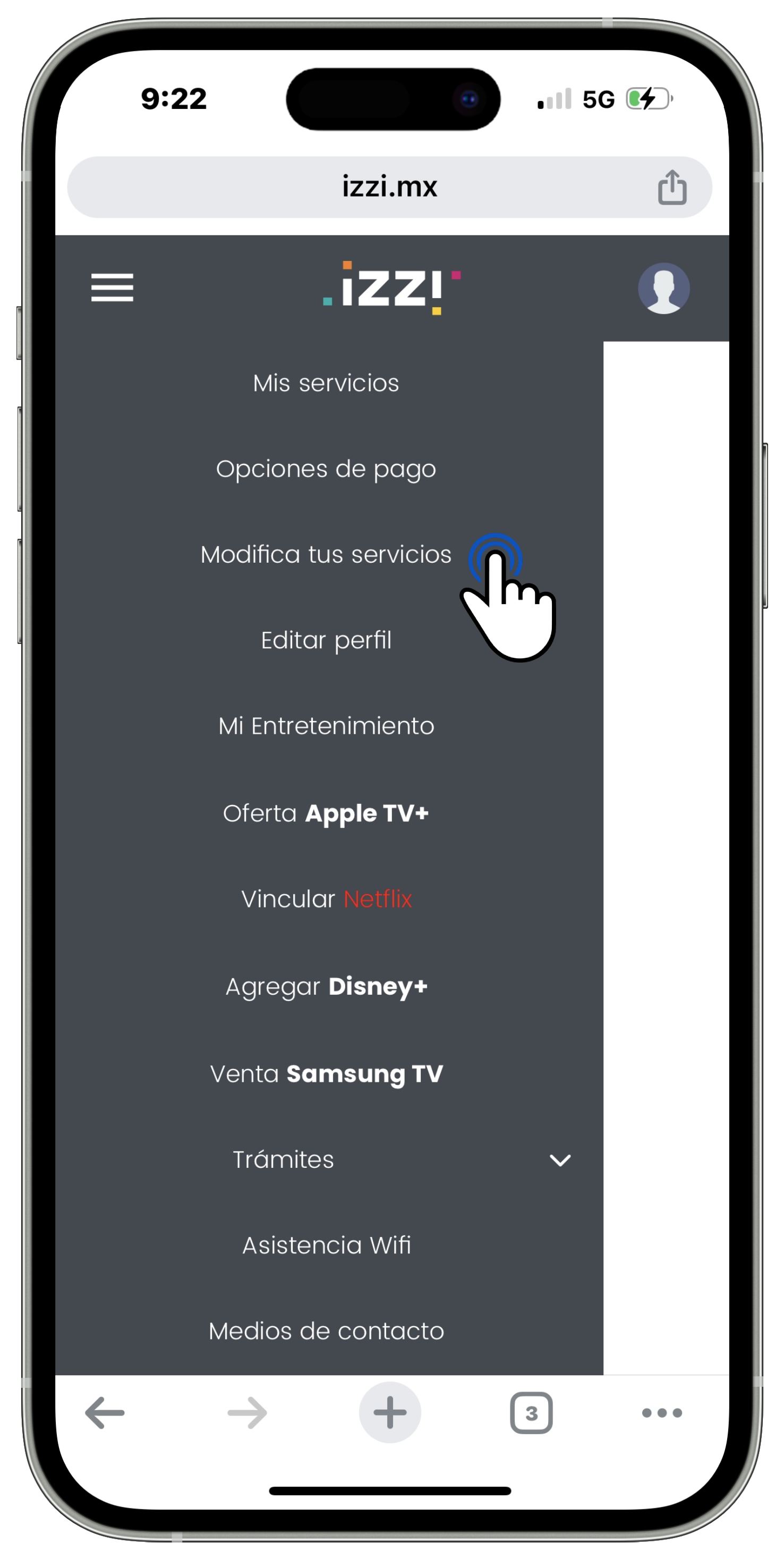Go to Medios de contacto
Image resolution: width=784 pixels, height=1560 pixels.
[x=326, y=1331]
